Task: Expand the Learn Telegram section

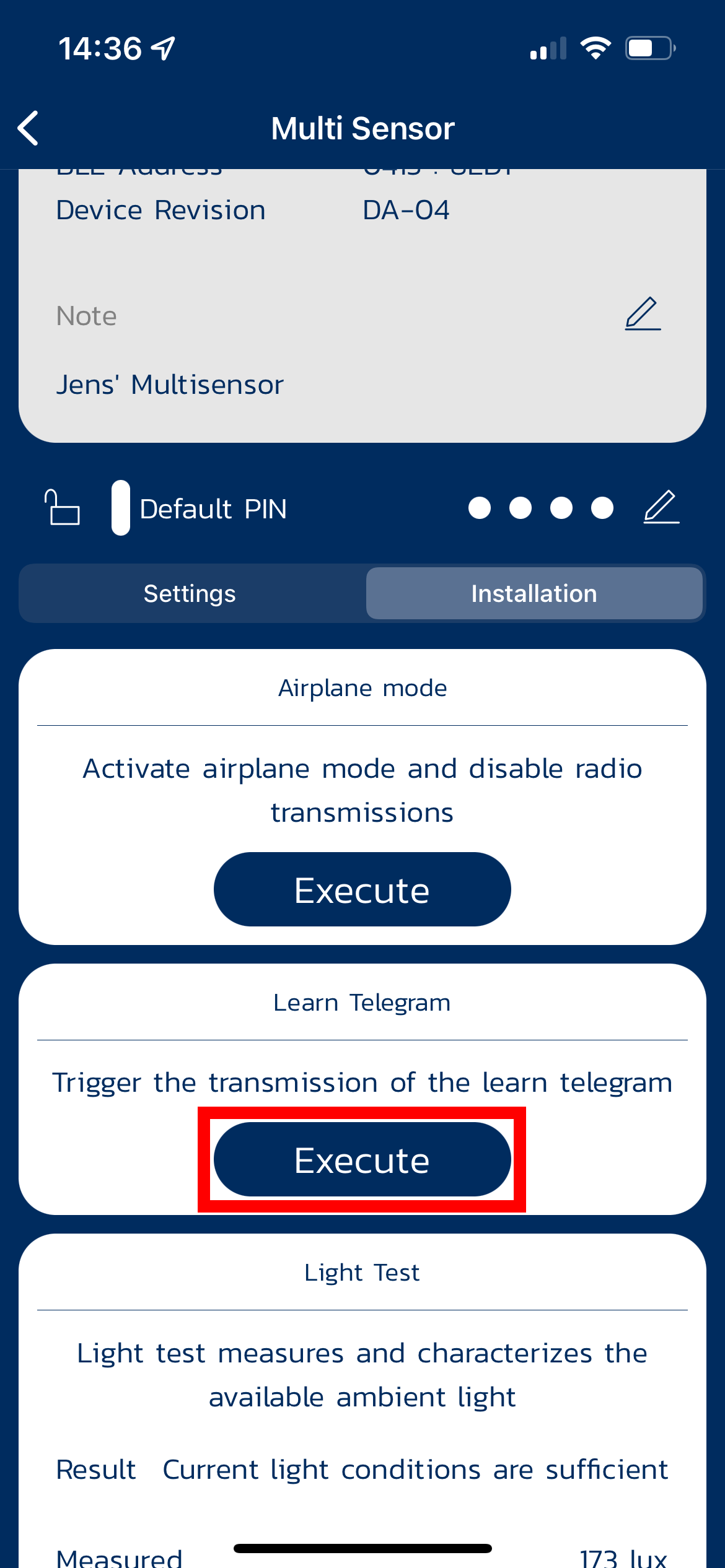Action: point(362,1002)
